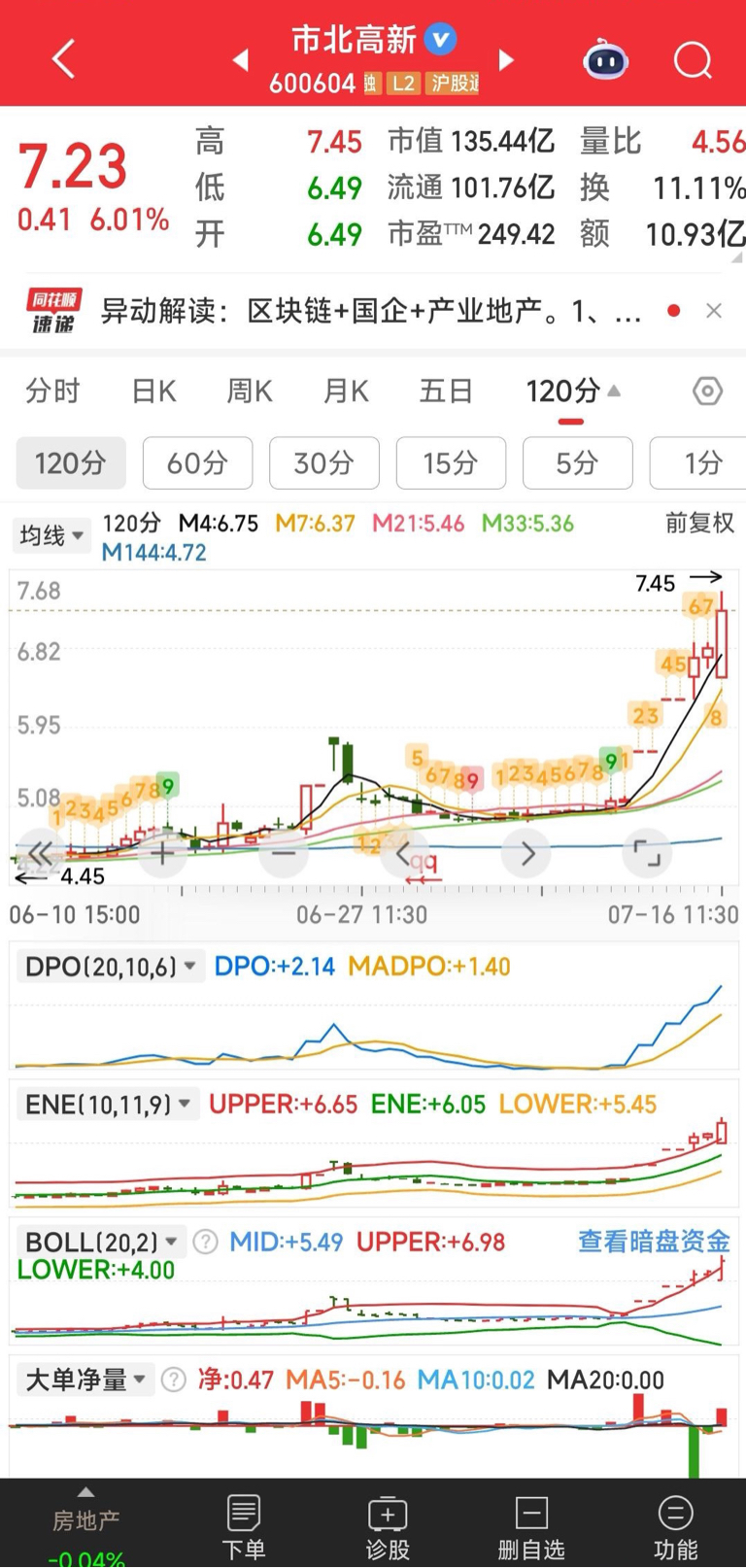
Task: Dismiss the 异动解读 banner
Action: point(714,311)
